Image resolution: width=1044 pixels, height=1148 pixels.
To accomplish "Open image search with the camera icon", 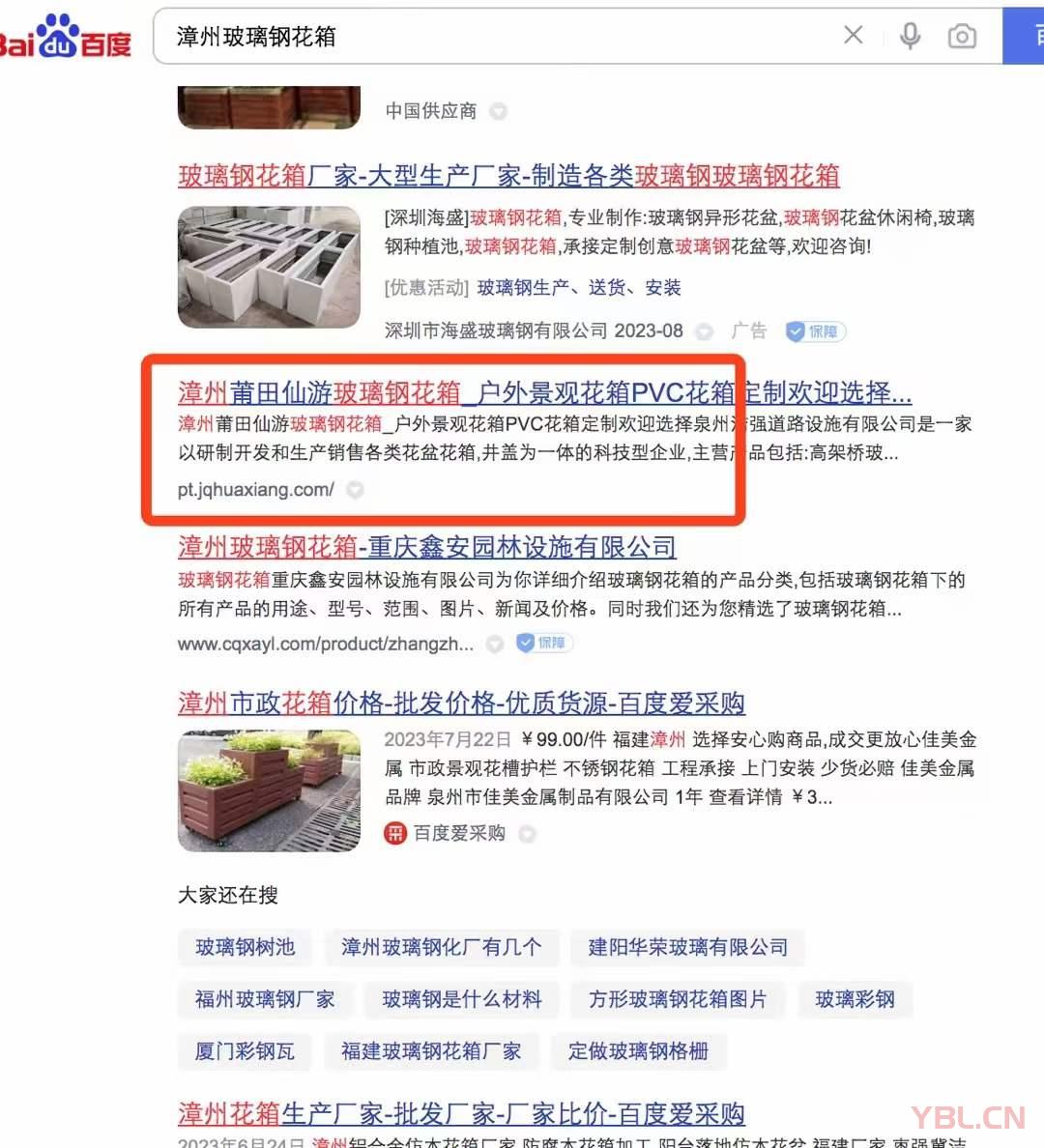I will (961, 37).
